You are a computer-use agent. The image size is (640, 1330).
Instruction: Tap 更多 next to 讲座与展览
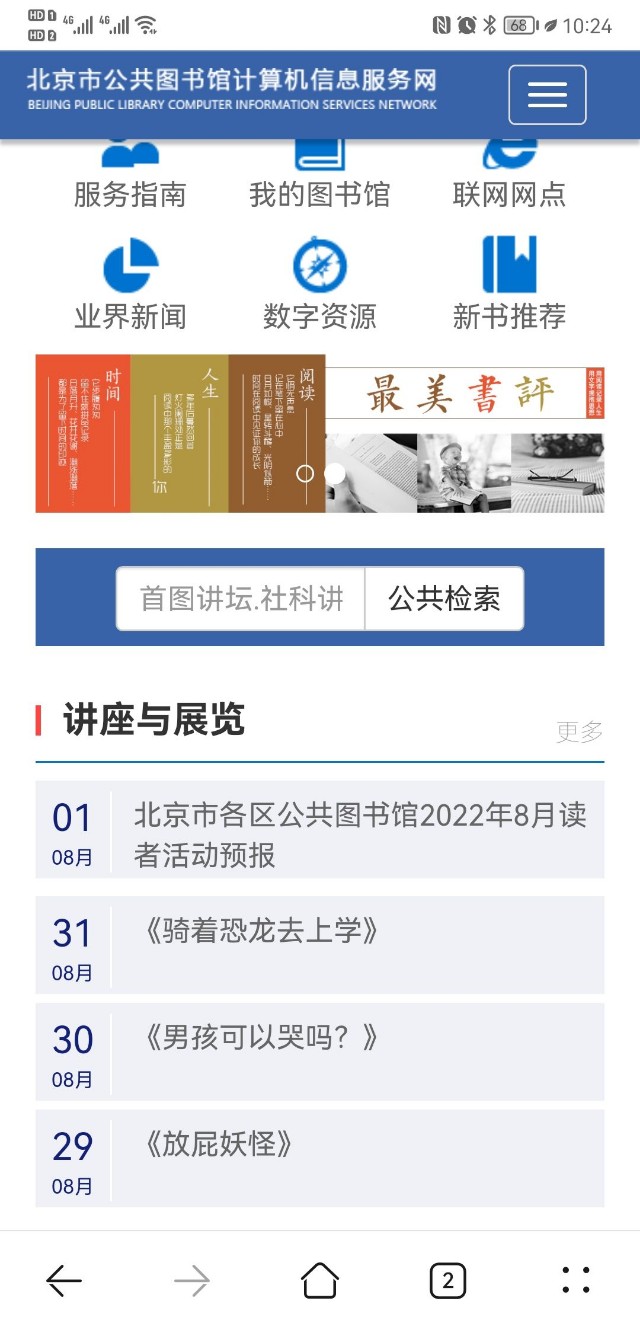click(580, 732)
